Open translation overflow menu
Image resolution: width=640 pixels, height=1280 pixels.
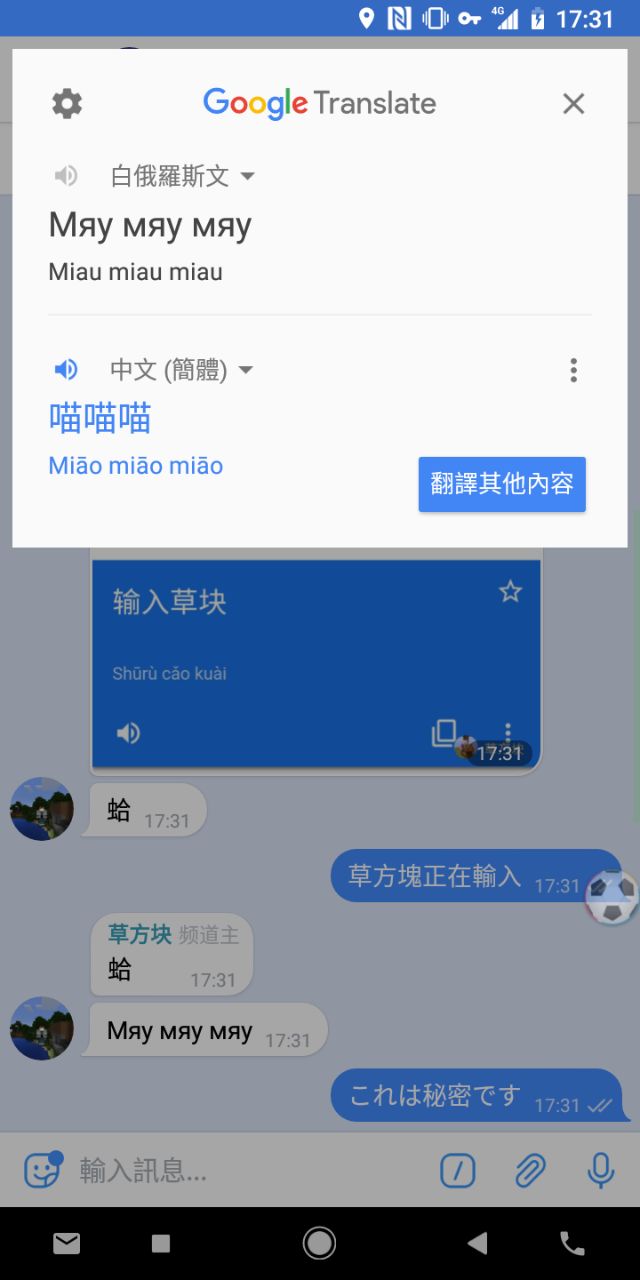coord(573,371)
